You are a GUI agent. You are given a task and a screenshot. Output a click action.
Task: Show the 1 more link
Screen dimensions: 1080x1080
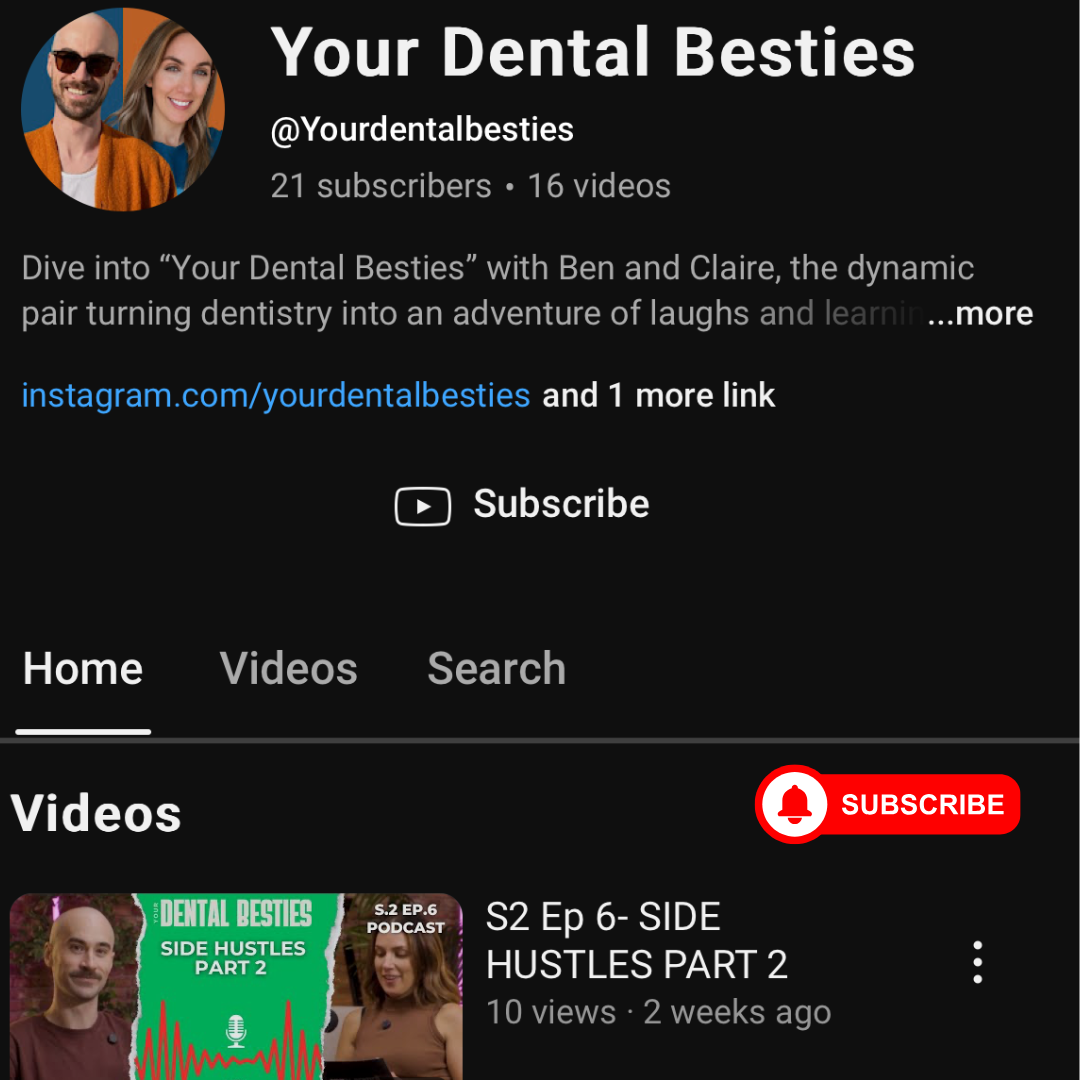[x=659, y=395]
